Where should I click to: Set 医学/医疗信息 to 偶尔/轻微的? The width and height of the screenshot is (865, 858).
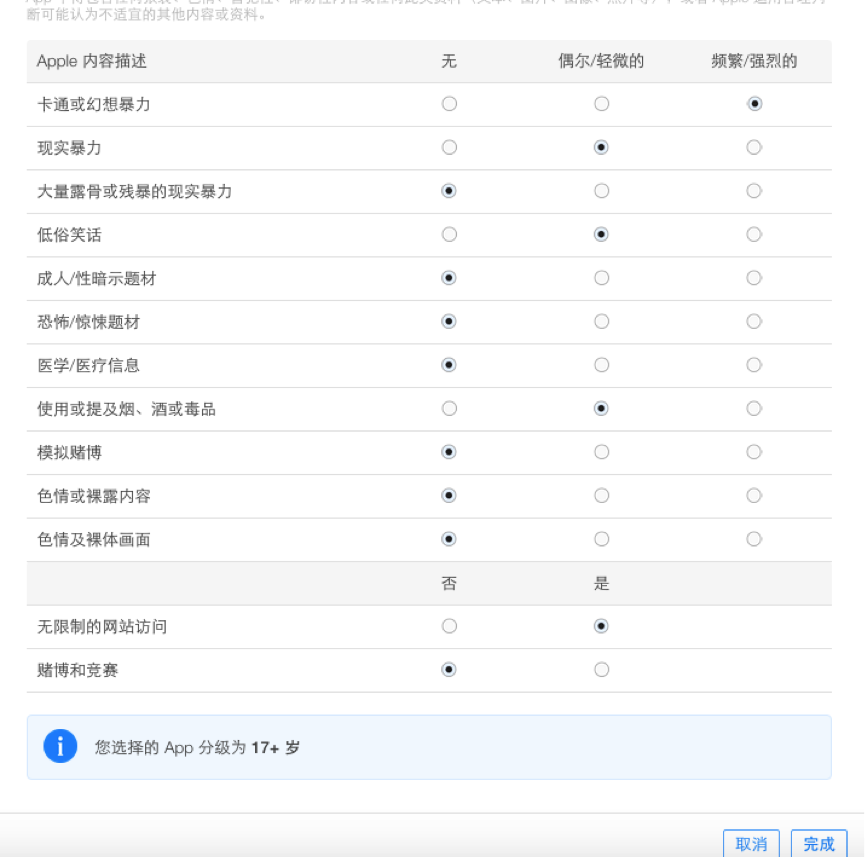coord(601,365)
